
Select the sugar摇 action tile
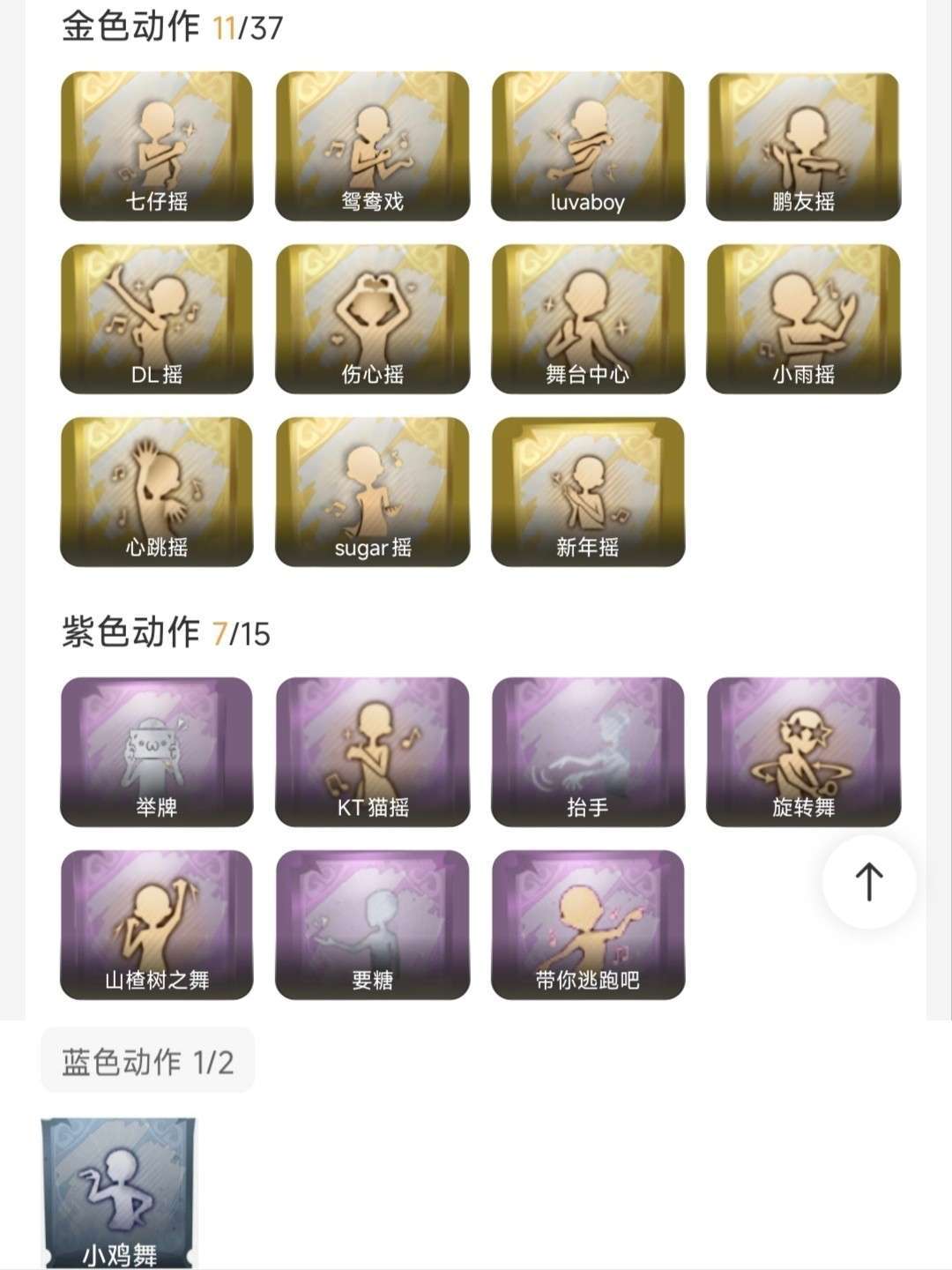coord(372,491)
